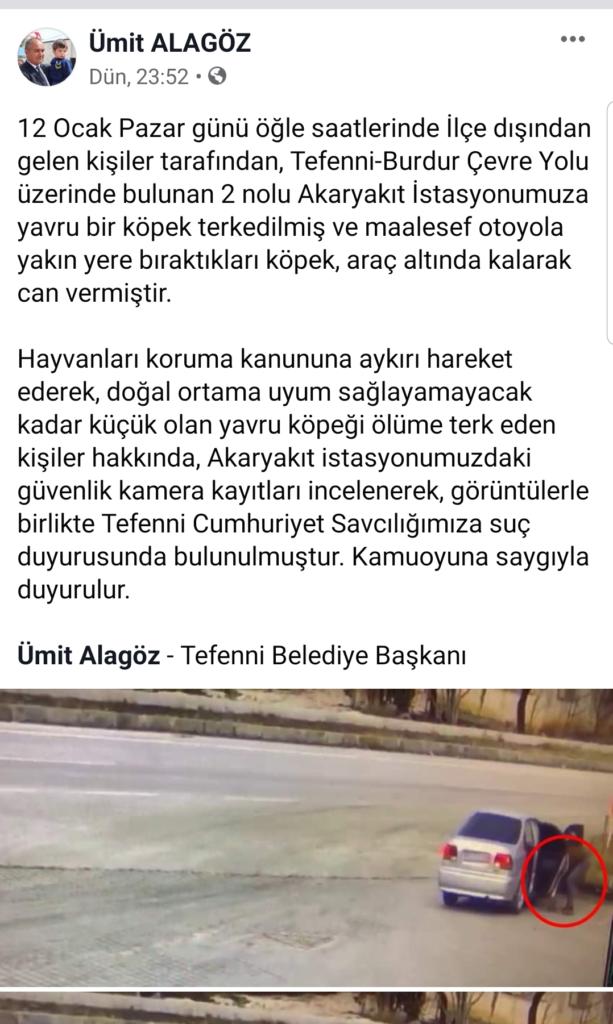Open the security camera photo of the car
Screen dimensions: 613x1024
(x=306, y=837)
